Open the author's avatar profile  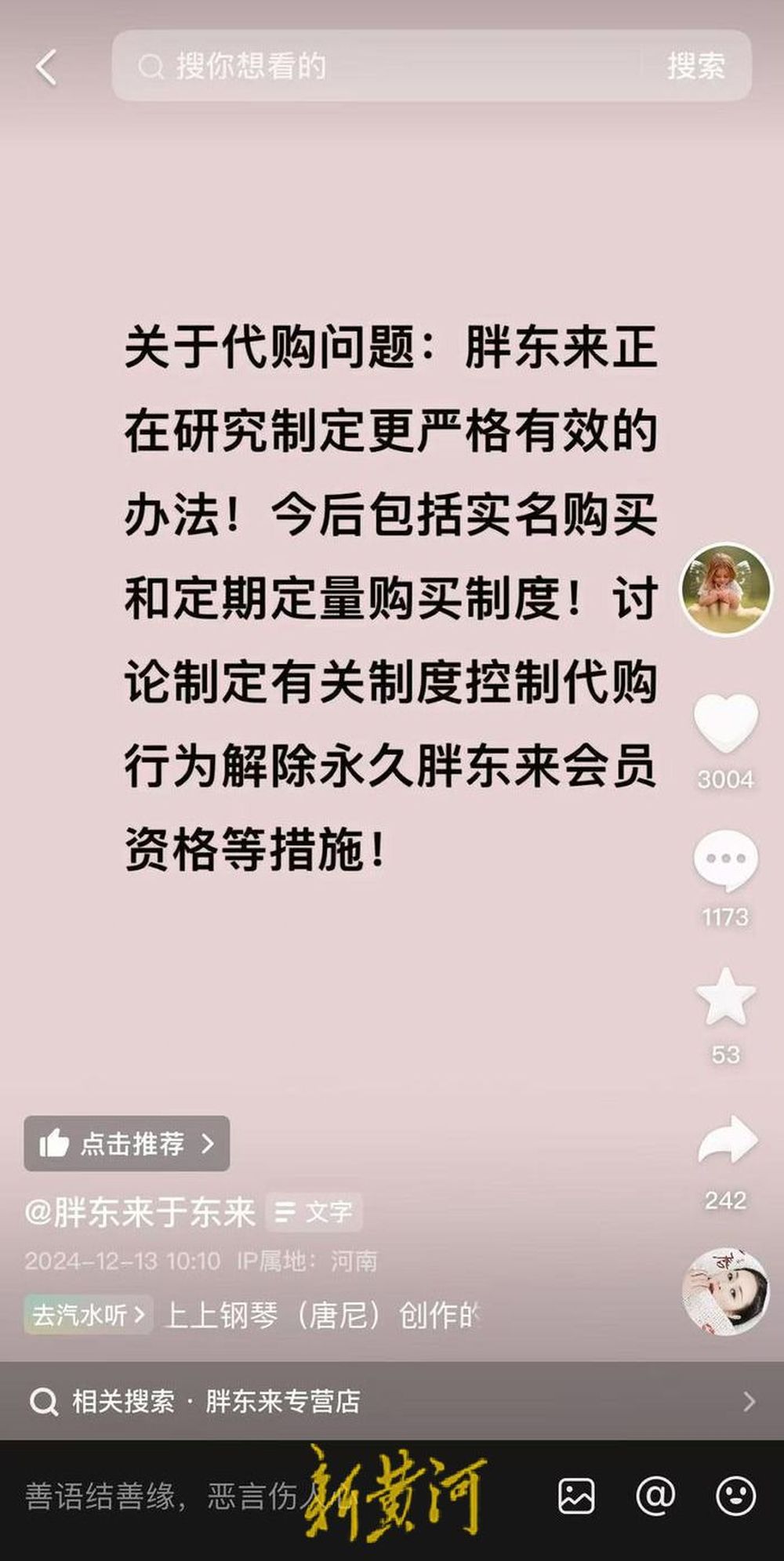pos(725,589)
